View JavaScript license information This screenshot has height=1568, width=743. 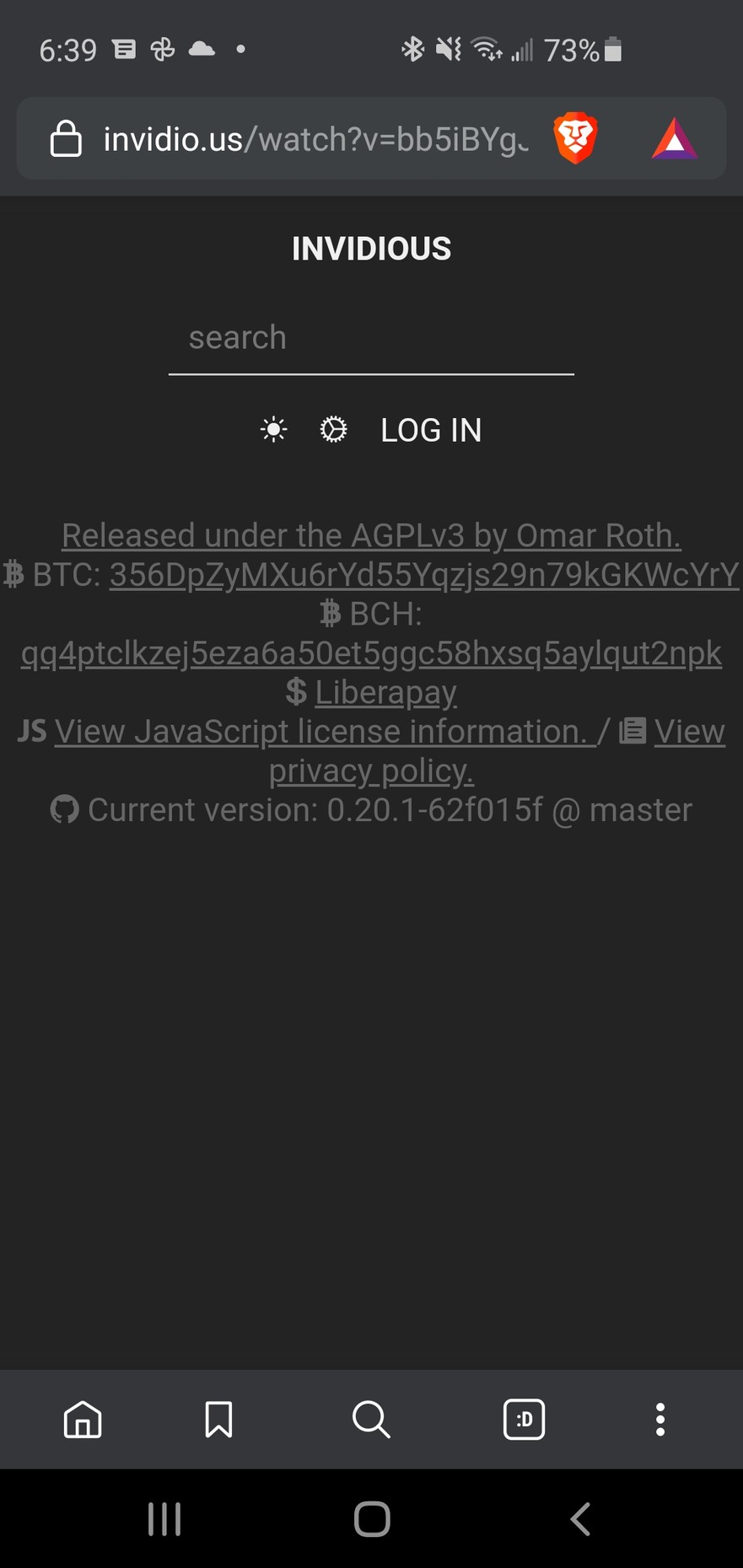(x=320, y=732)
